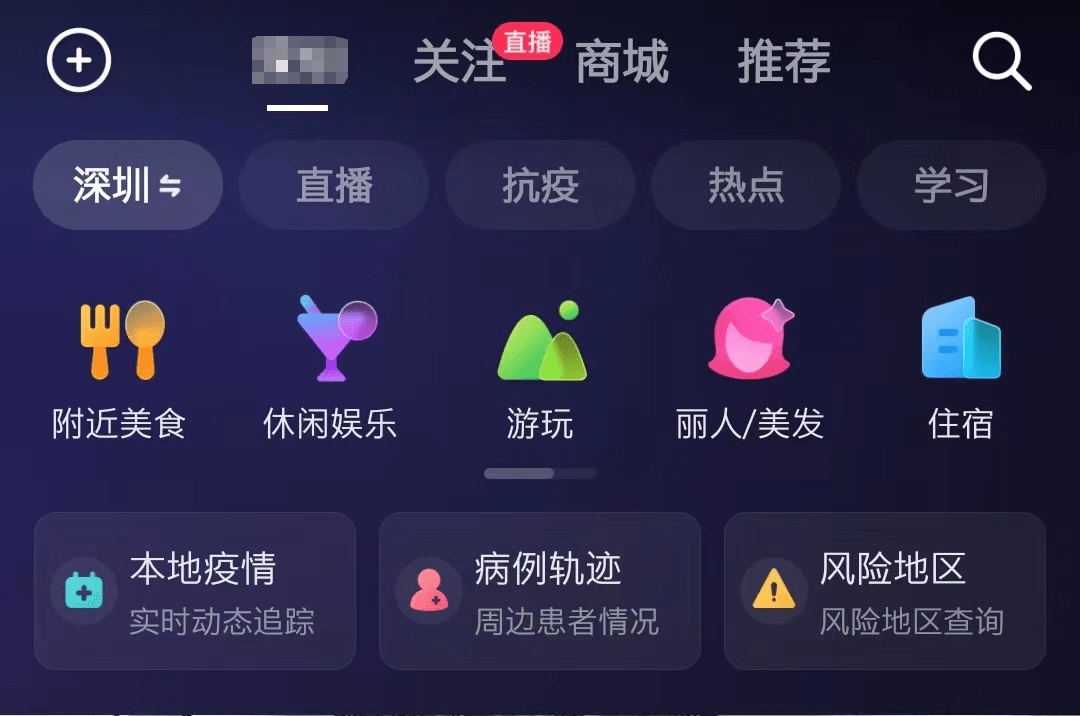This screenshot has height=716, width=1080.
Task: Switch to the 推荐 tab
Action: tap(784, 63)
